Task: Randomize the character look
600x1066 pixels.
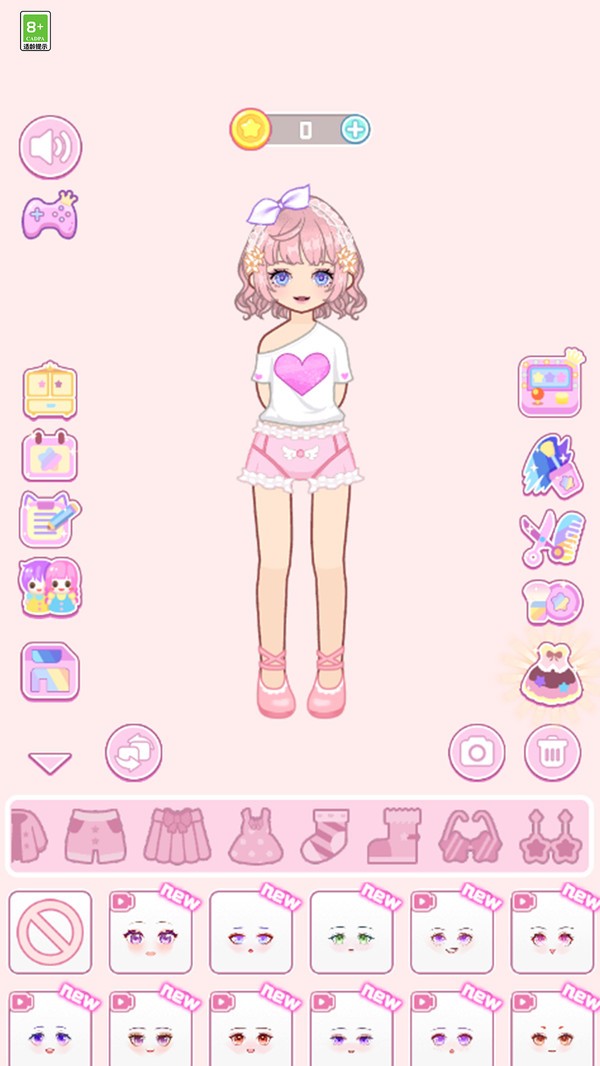Action: [x=134, y=753]
